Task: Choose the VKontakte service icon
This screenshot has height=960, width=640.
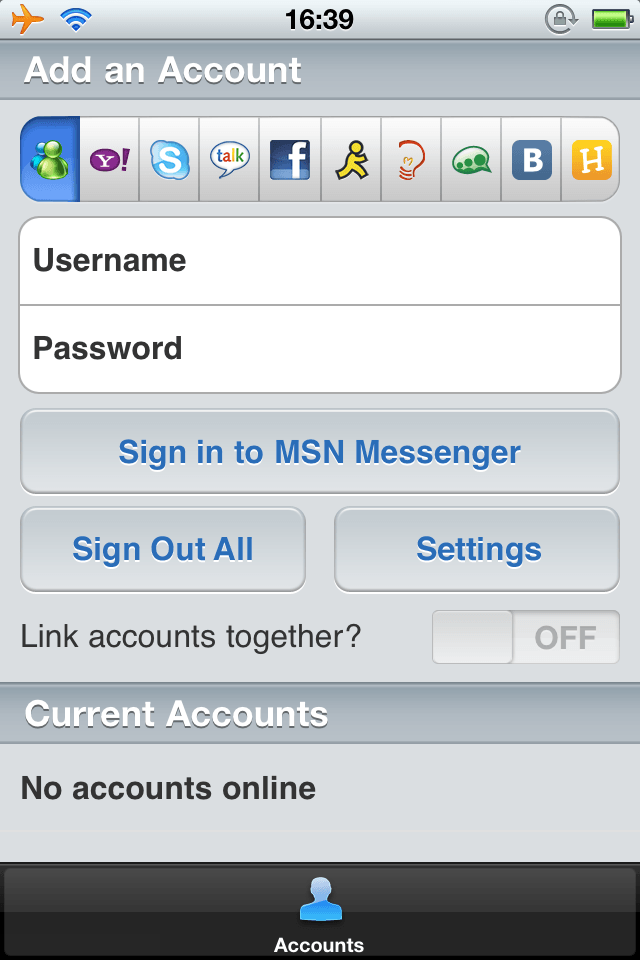Action: pyautogui.click(x=531, y=160)
